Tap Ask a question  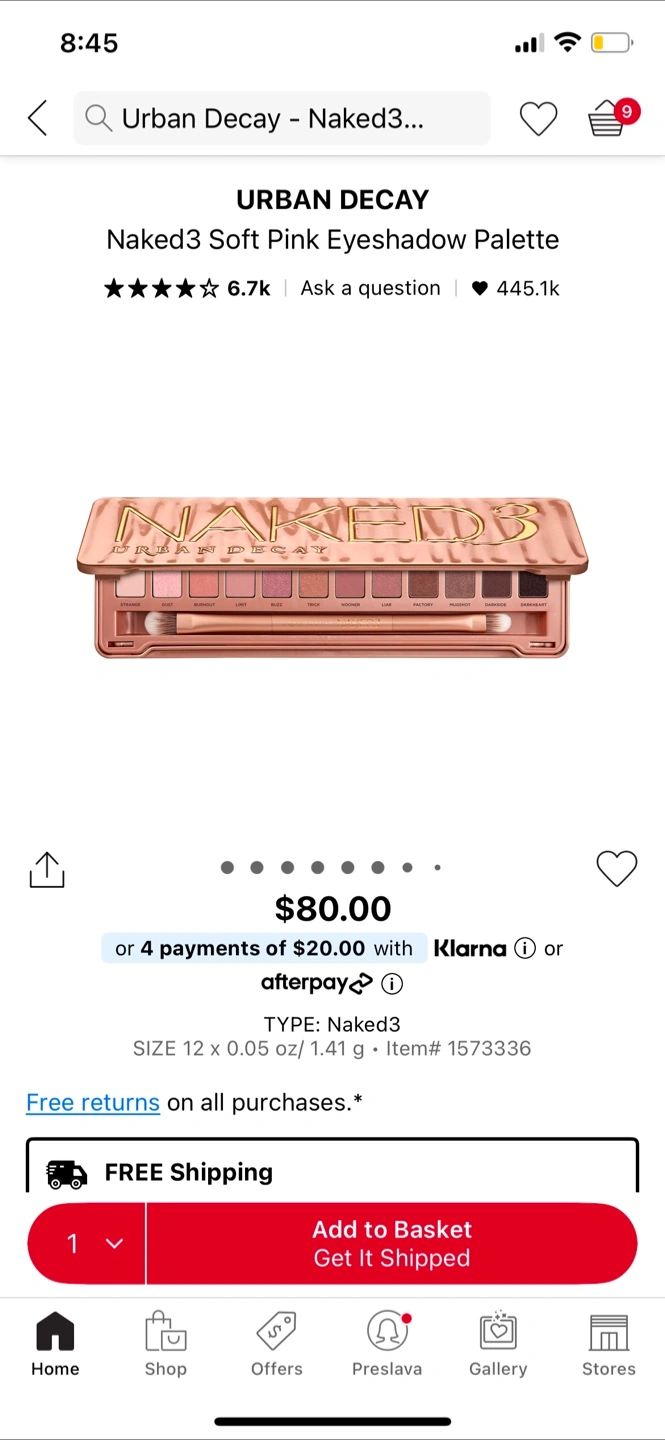370,288
